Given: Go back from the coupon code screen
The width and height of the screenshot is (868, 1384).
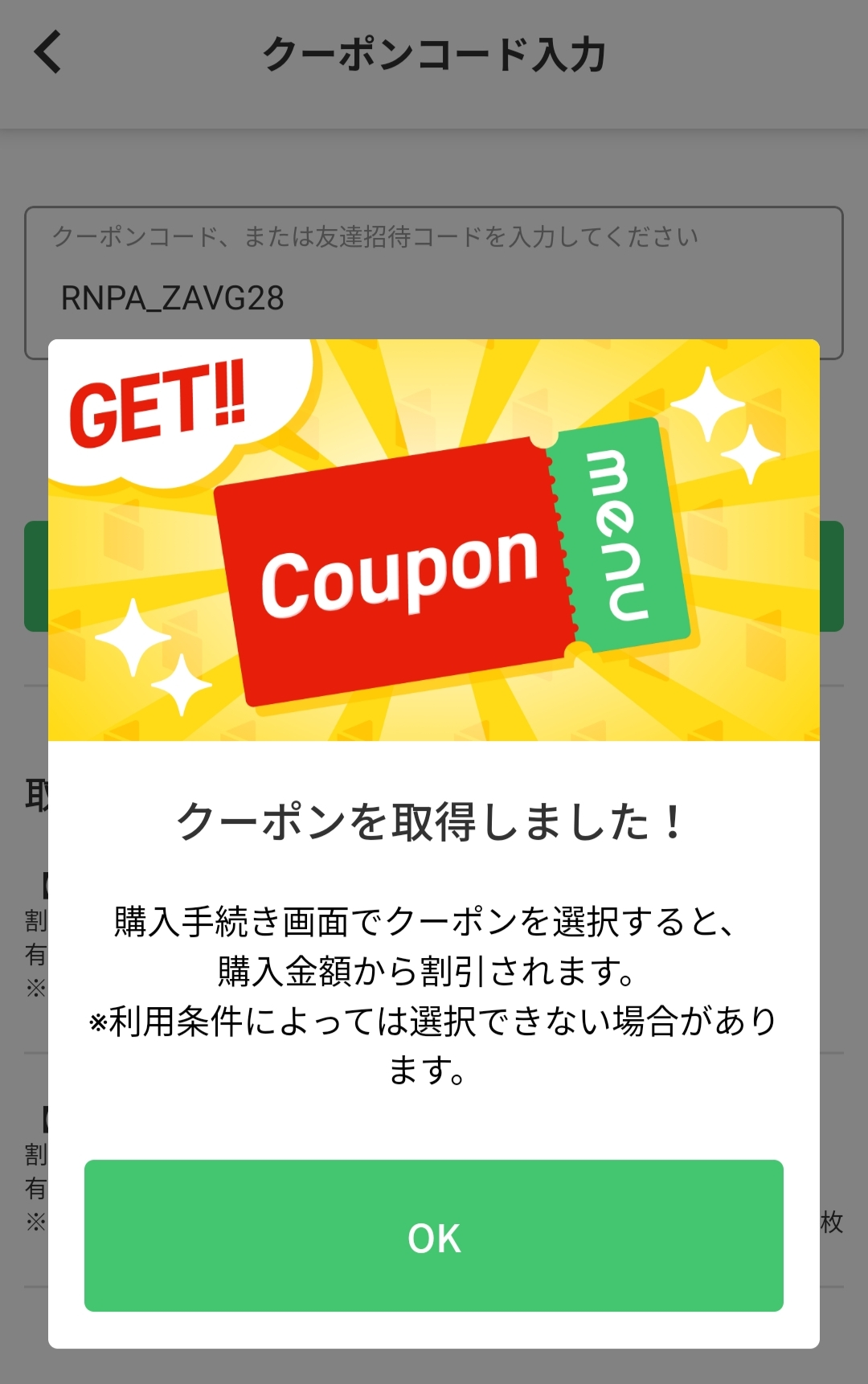Looking at the screenshot, I should (48, 53).
